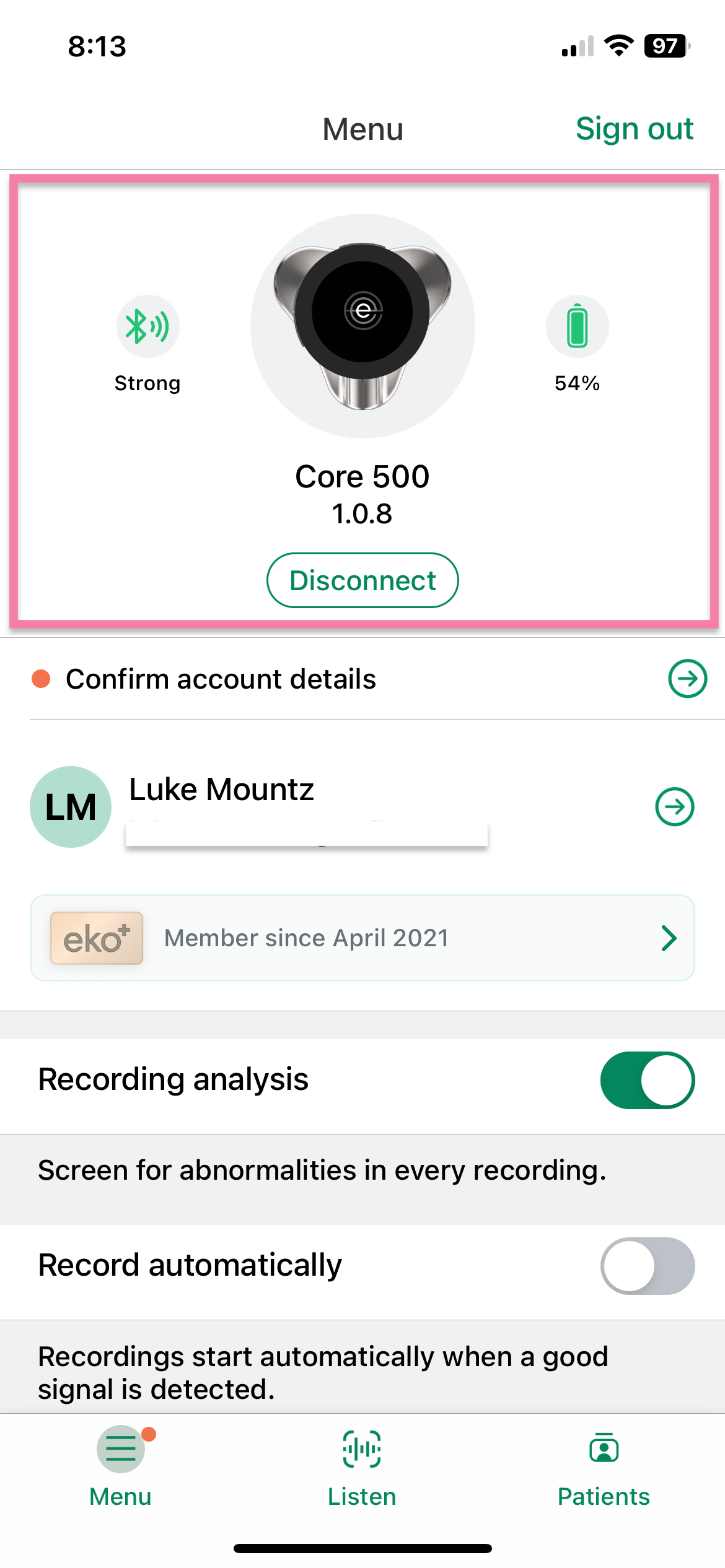725x1568 pixels.
Task: Check Bluetooth signal strength icon
Action: pos(147,326)
